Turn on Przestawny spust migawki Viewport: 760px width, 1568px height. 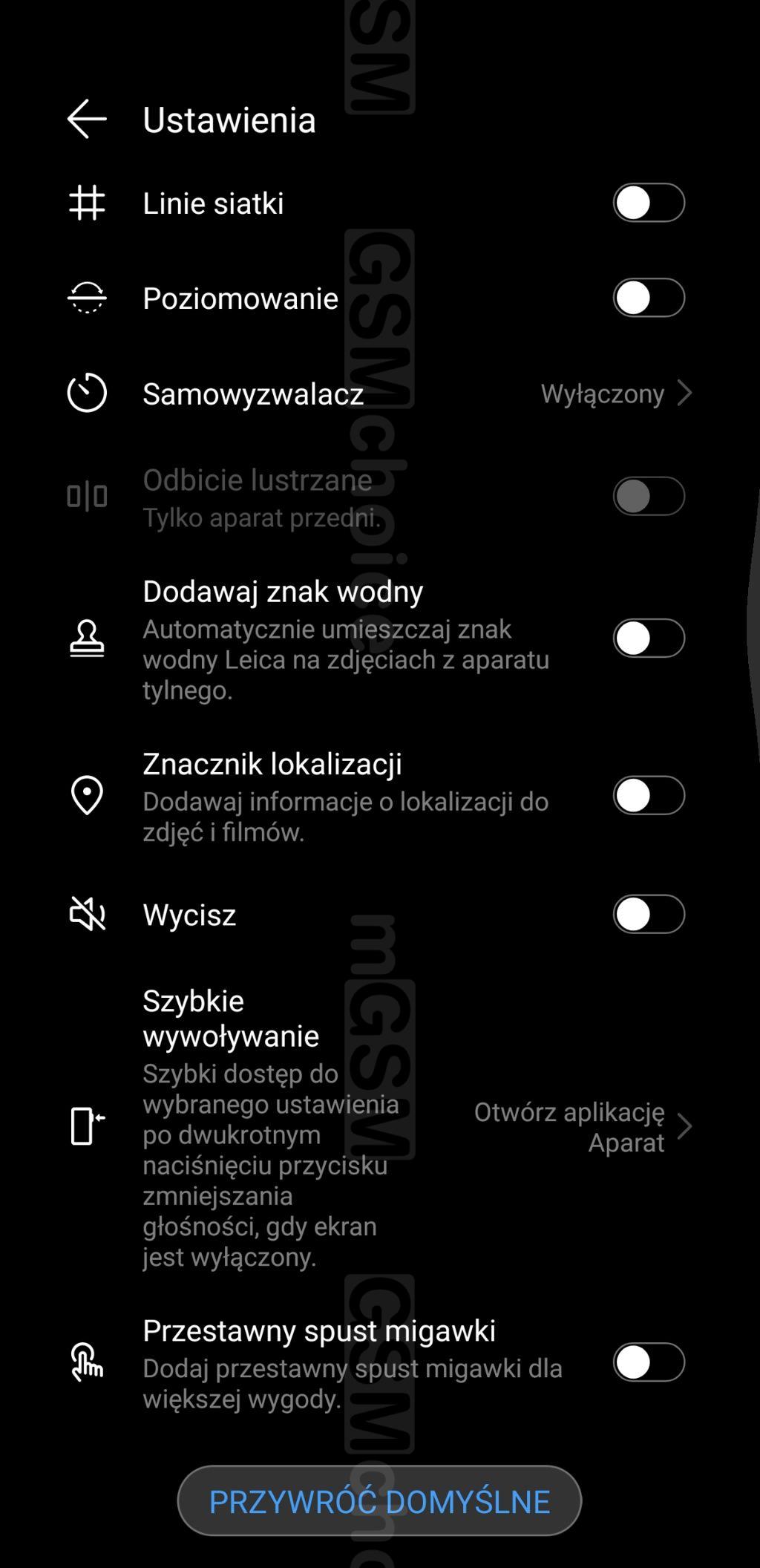pos(648,1362)
